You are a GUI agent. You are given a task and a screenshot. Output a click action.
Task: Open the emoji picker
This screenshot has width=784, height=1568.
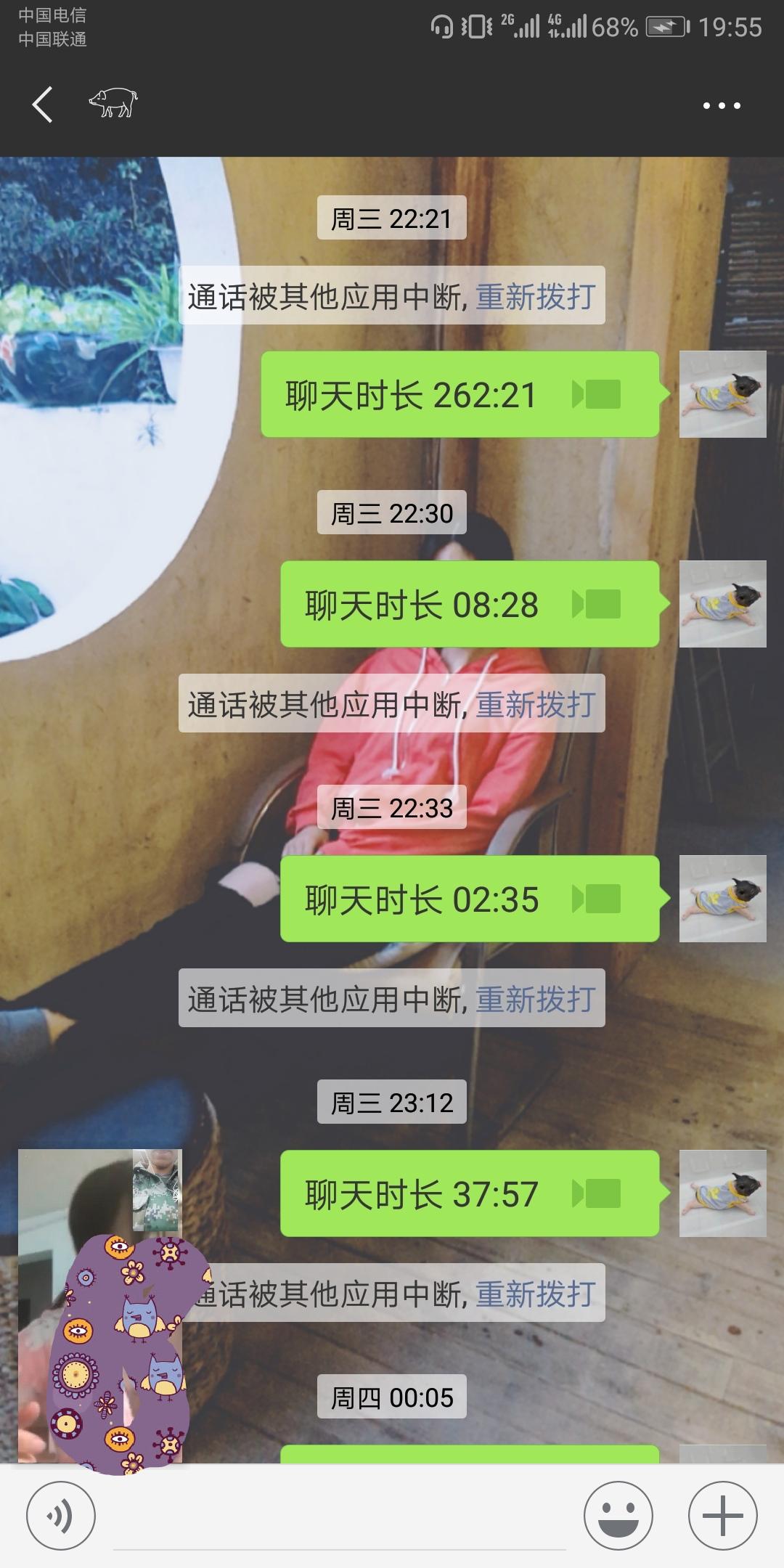click(618, 1516)
